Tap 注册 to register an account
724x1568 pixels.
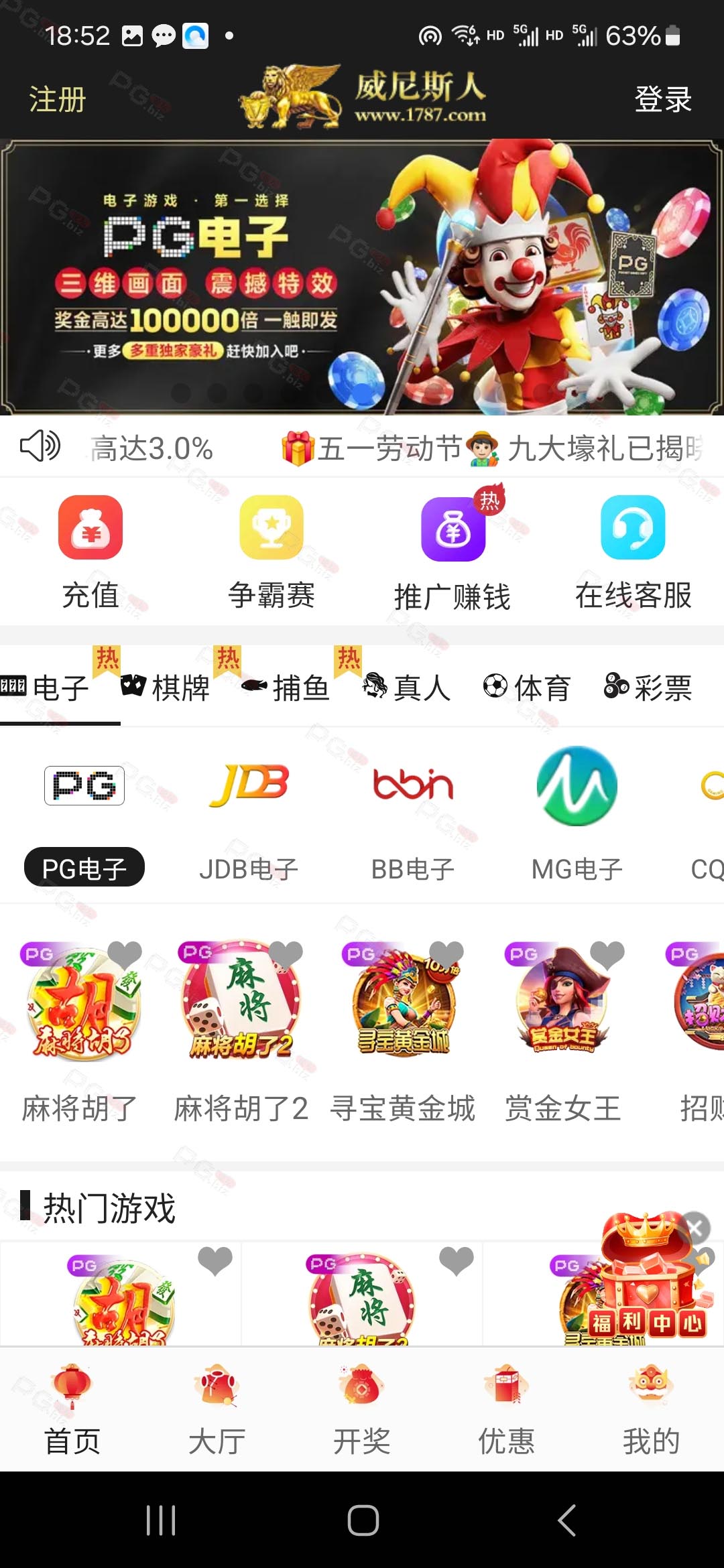click(58, 99)
